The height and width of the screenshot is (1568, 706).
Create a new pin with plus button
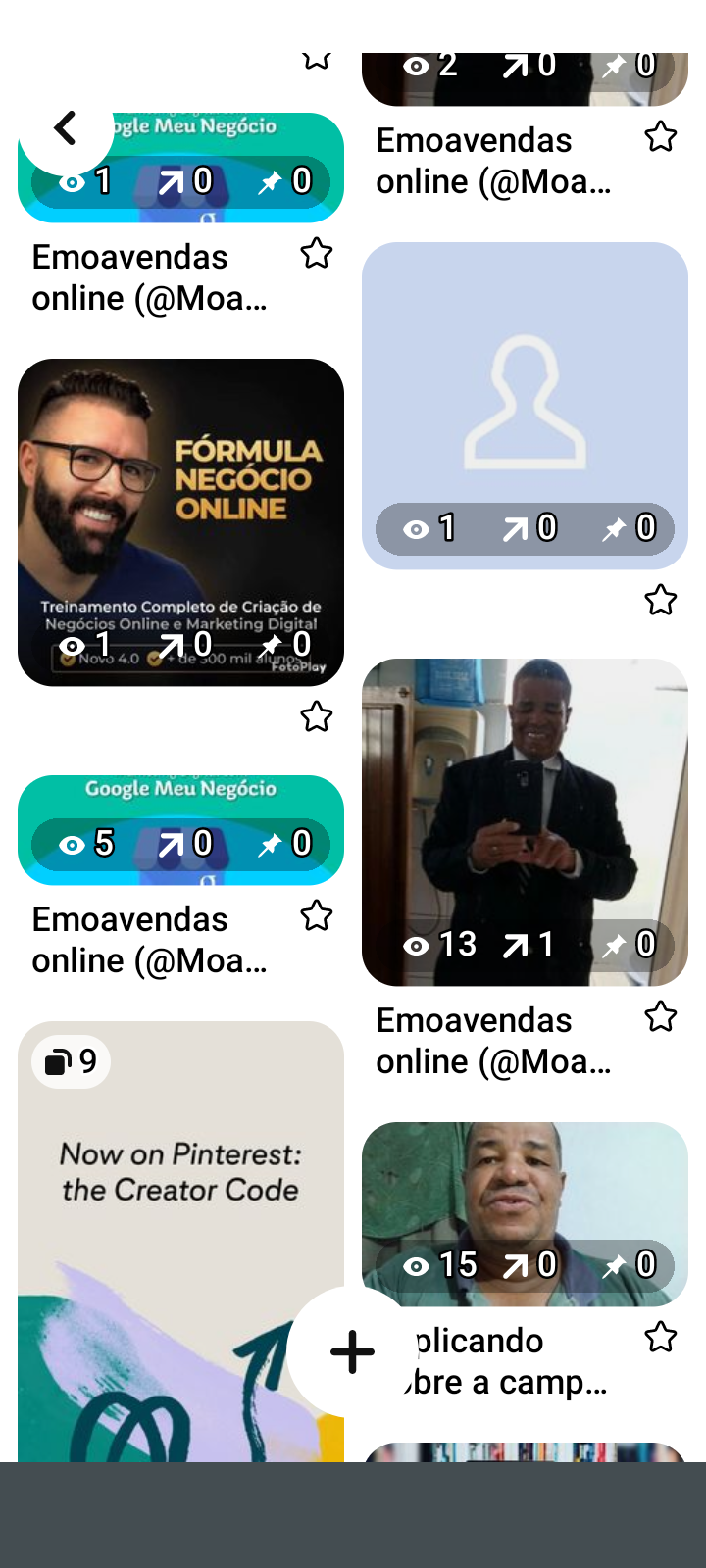tap(352, 1351)
